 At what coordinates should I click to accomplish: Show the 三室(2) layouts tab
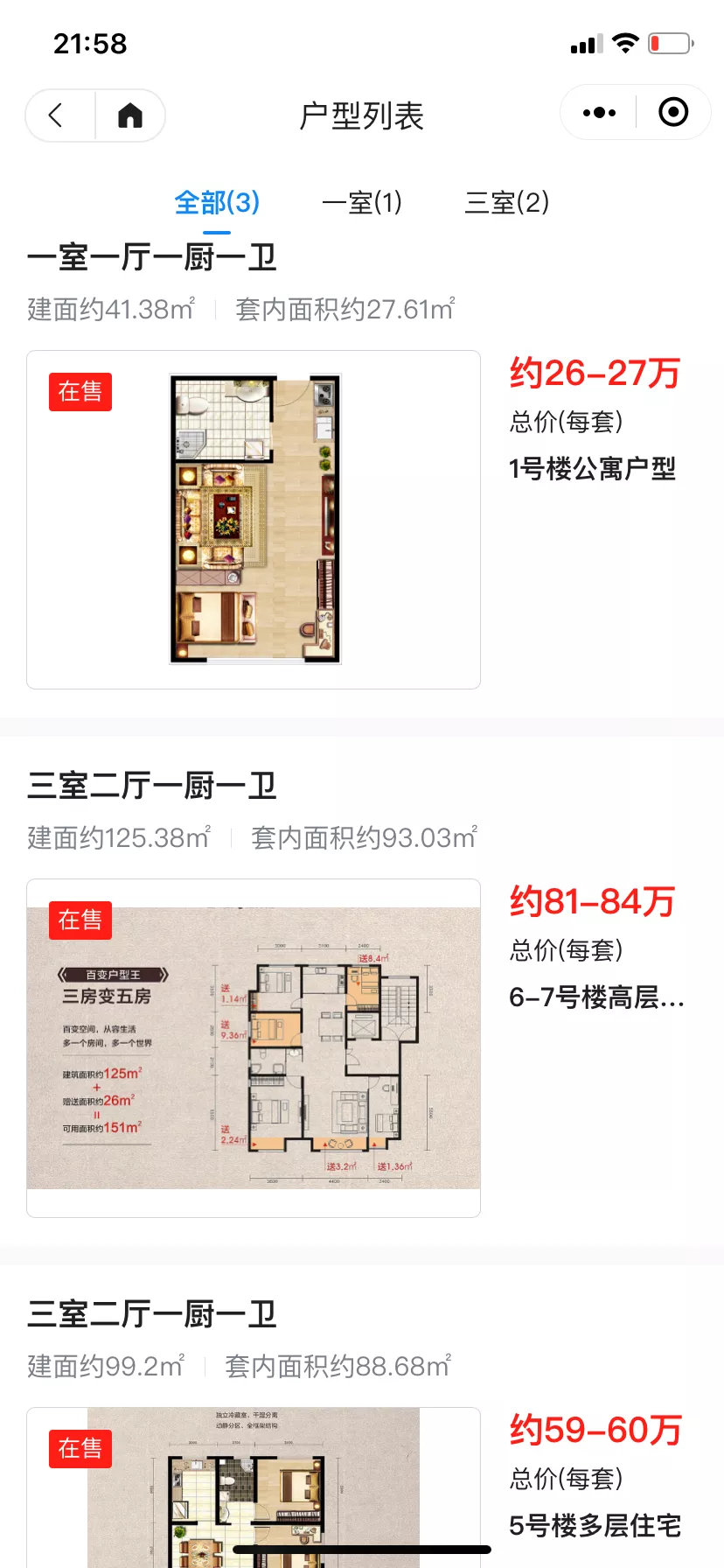click(x=507, y=203)
